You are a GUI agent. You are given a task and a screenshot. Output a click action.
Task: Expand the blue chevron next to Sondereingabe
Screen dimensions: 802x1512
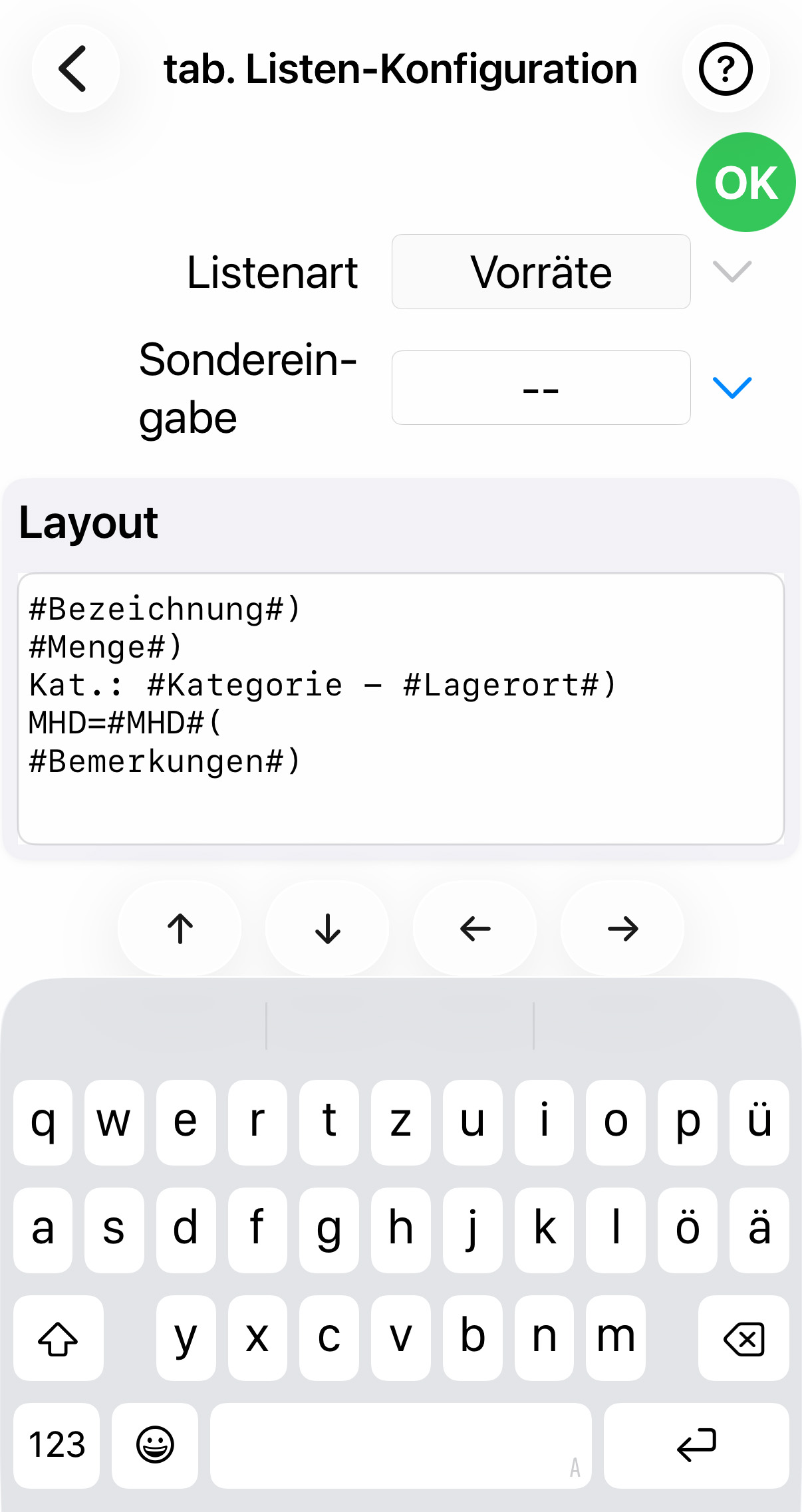732,388
